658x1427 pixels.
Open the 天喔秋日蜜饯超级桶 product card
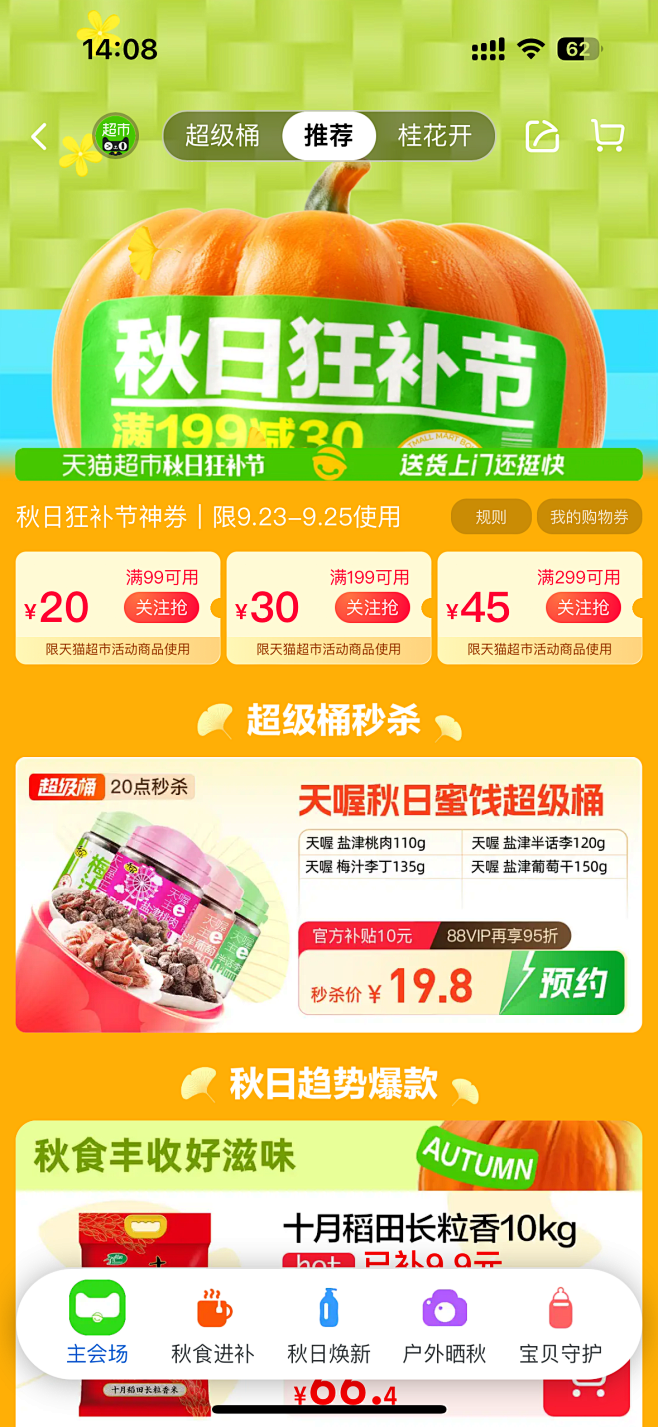point(450,801)
